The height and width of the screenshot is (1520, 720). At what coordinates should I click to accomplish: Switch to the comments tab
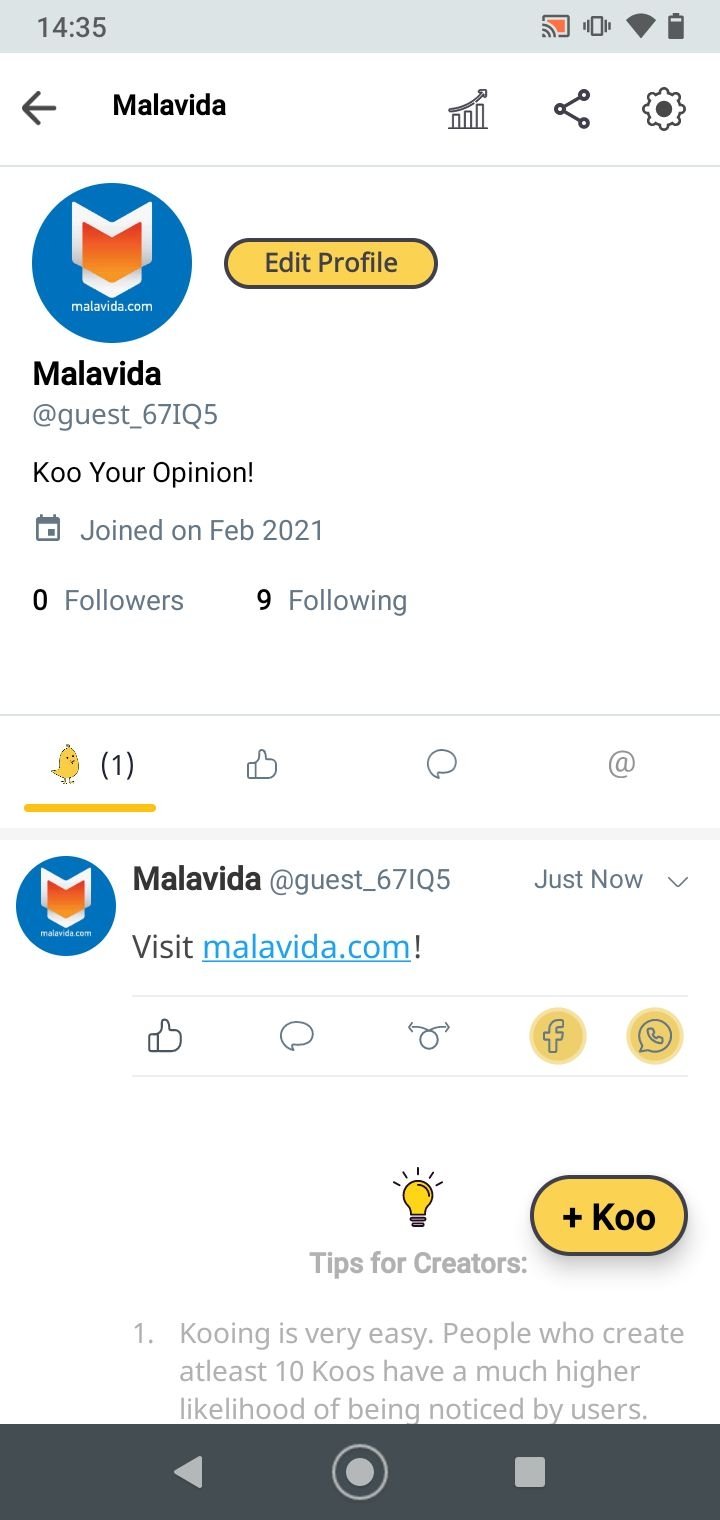441,765
